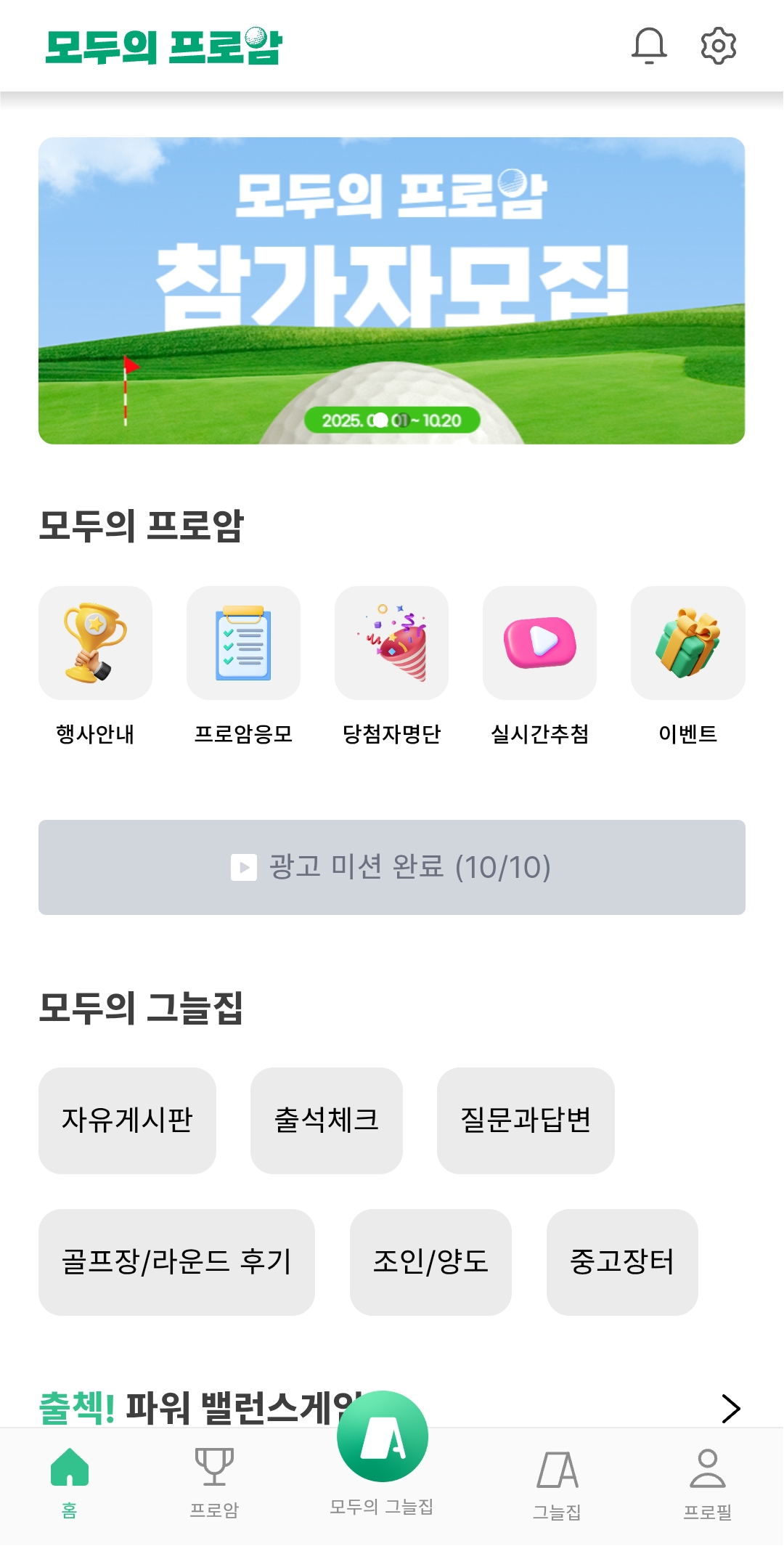Open the notifications bell
The height and width of the screenshot is (1546, 784).
(649, 46)
